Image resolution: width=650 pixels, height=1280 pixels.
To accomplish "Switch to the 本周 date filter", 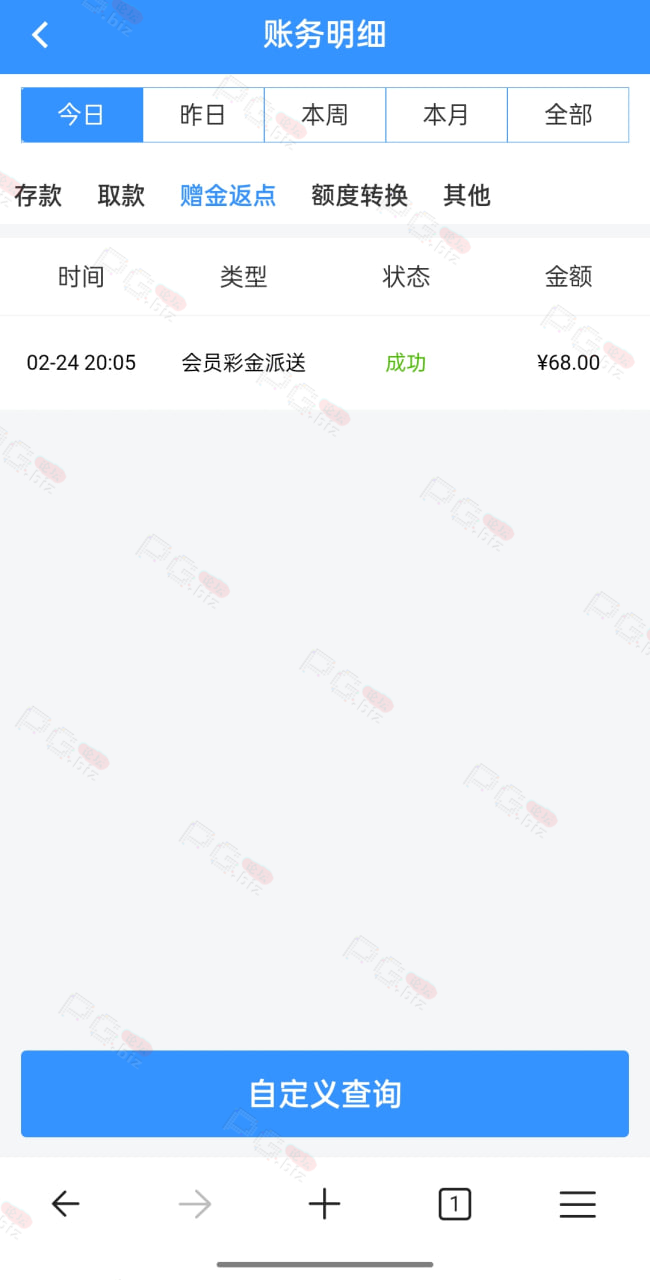I will tap(325, 115).
